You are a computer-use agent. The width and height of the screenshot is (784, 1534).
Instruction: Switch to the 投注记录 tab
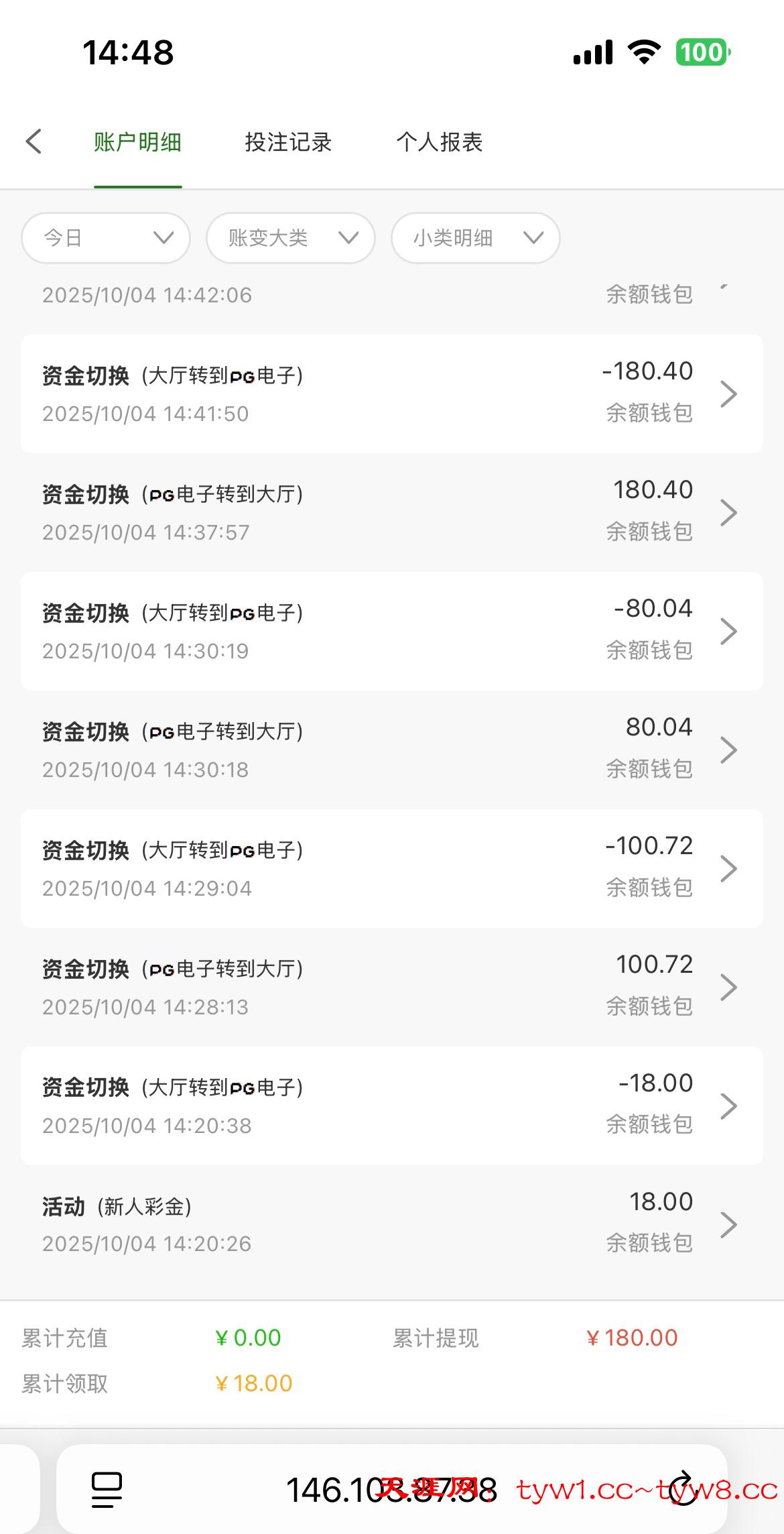pyautogui.click(x=288, y=142)
